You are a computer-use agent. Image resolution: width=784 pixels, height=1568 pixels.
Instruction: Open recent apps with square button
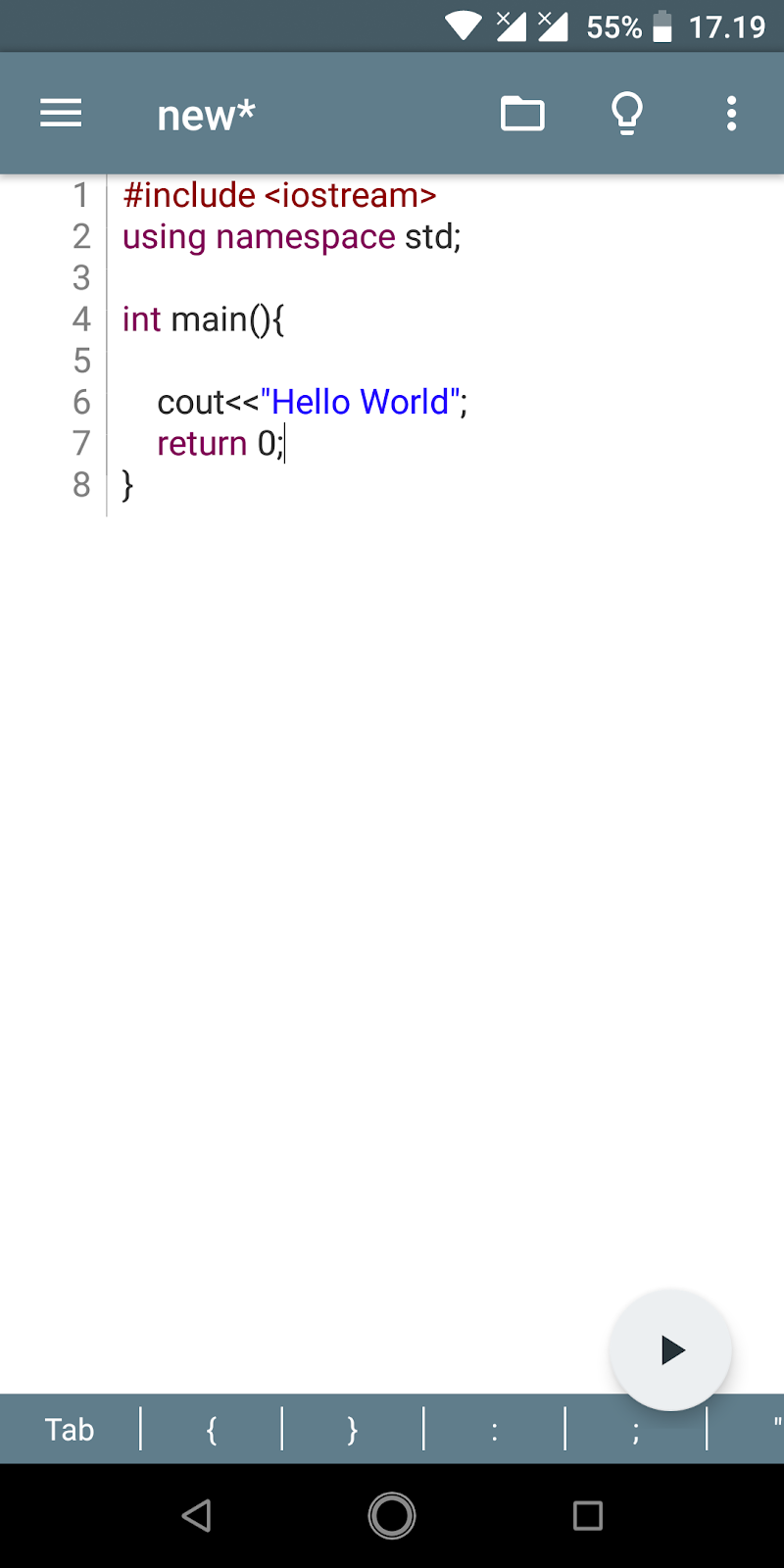pos(587,1515)
